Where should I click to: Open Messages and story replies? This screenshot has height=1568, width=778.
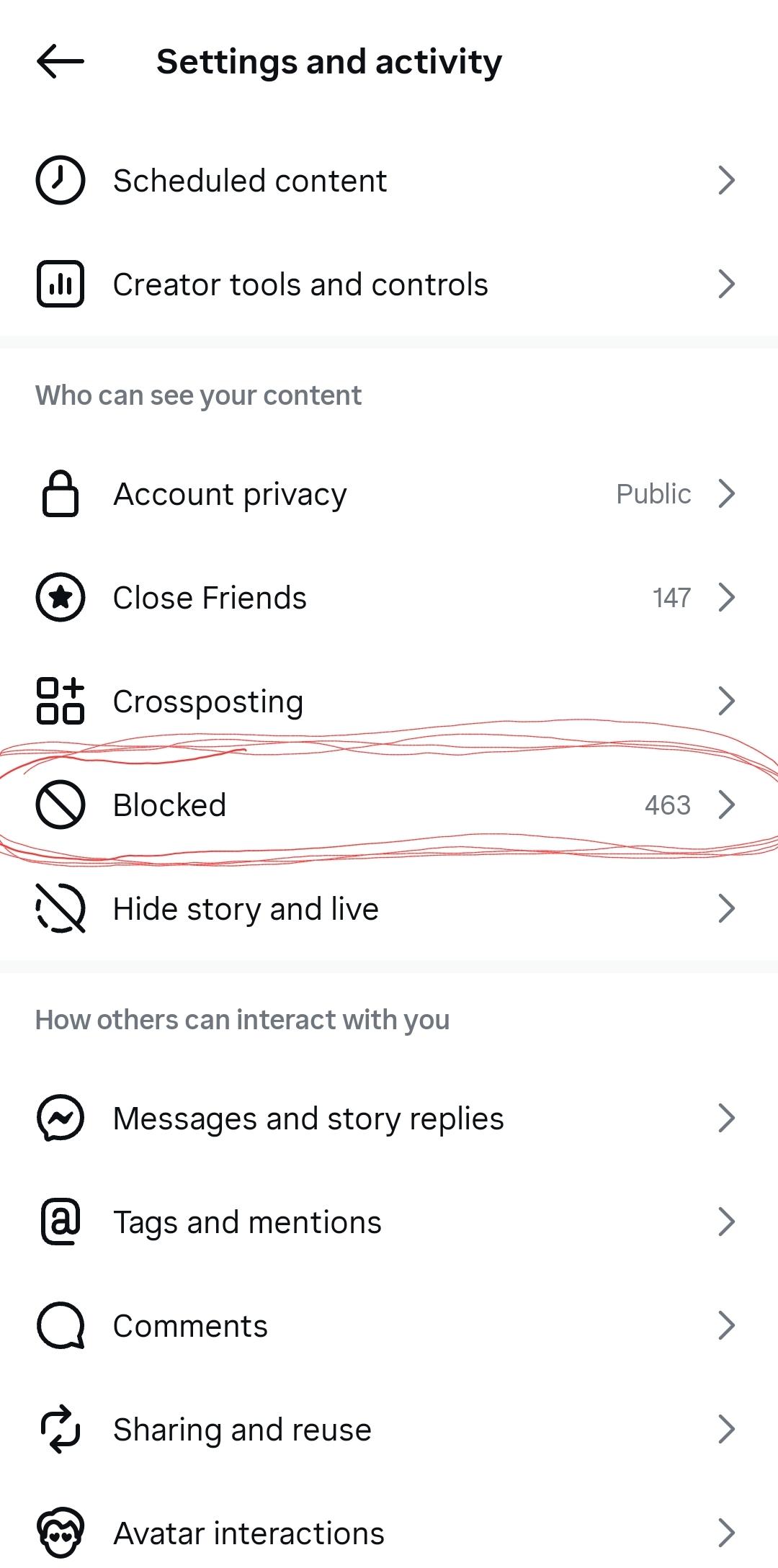pos(389,1119)
